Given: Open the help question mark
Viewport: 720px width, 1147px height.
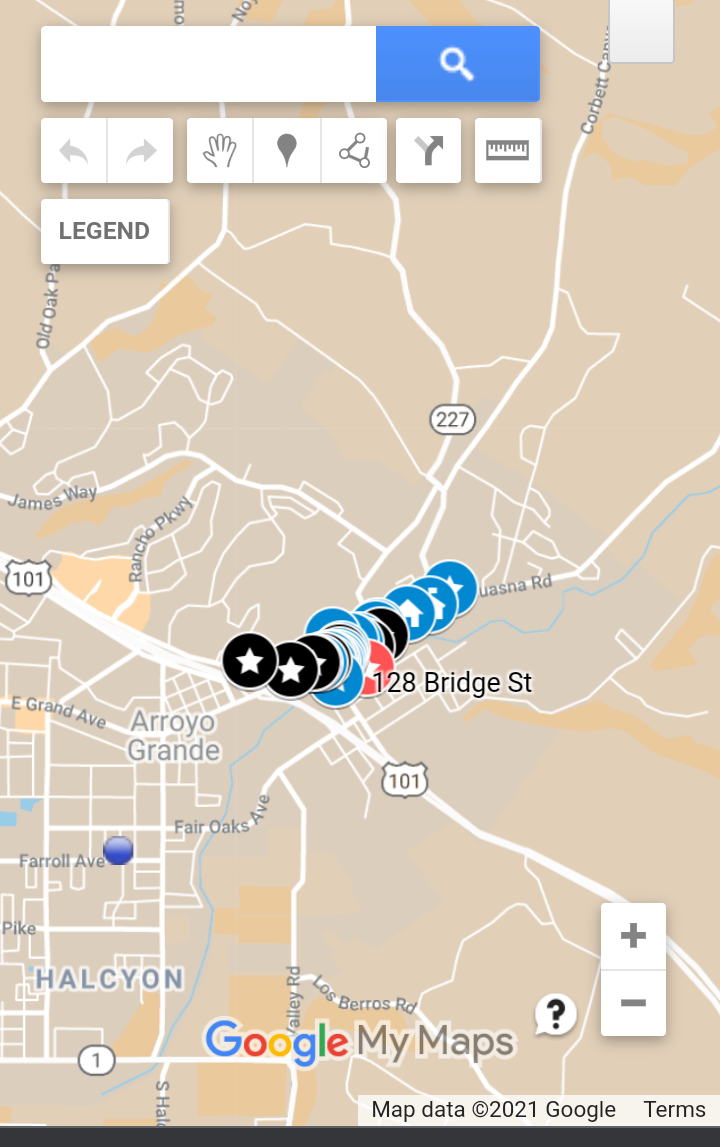Looking at the screenshot, I should point(556,1014).
